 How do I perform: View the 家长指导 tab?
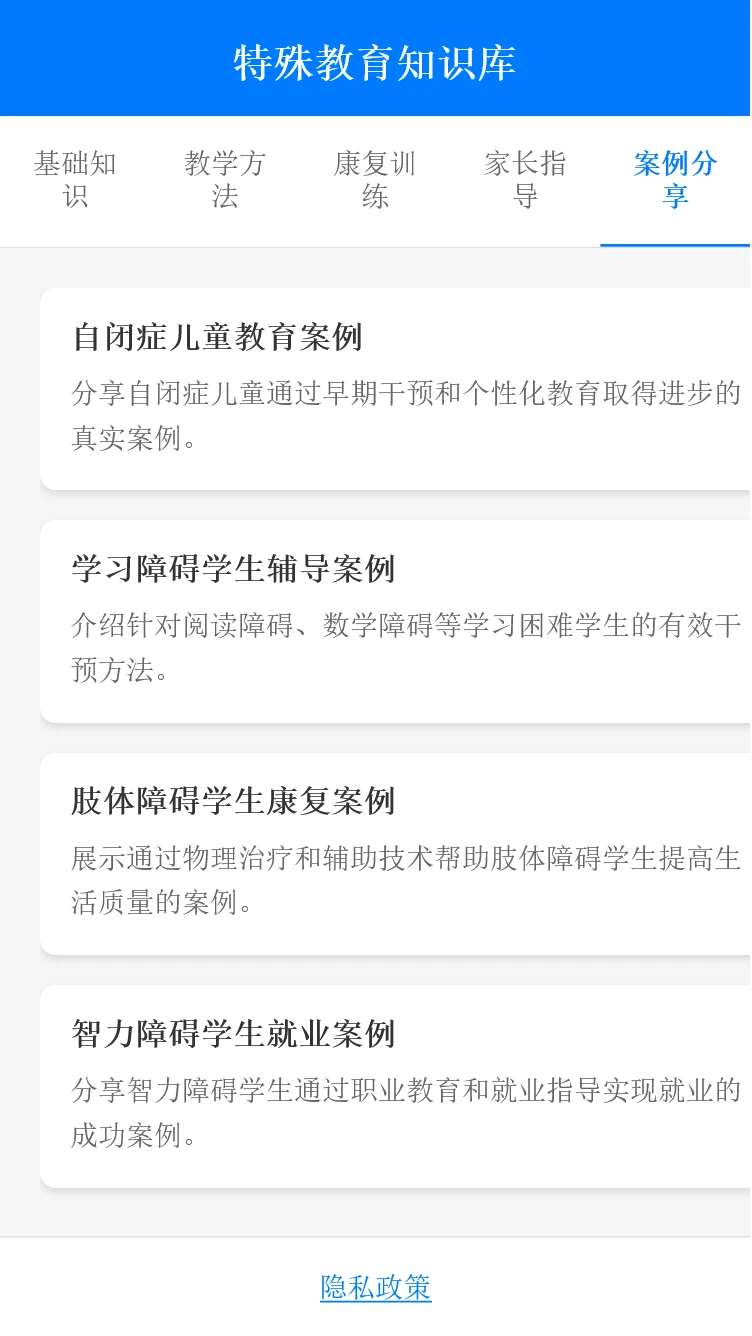(525, 181)
